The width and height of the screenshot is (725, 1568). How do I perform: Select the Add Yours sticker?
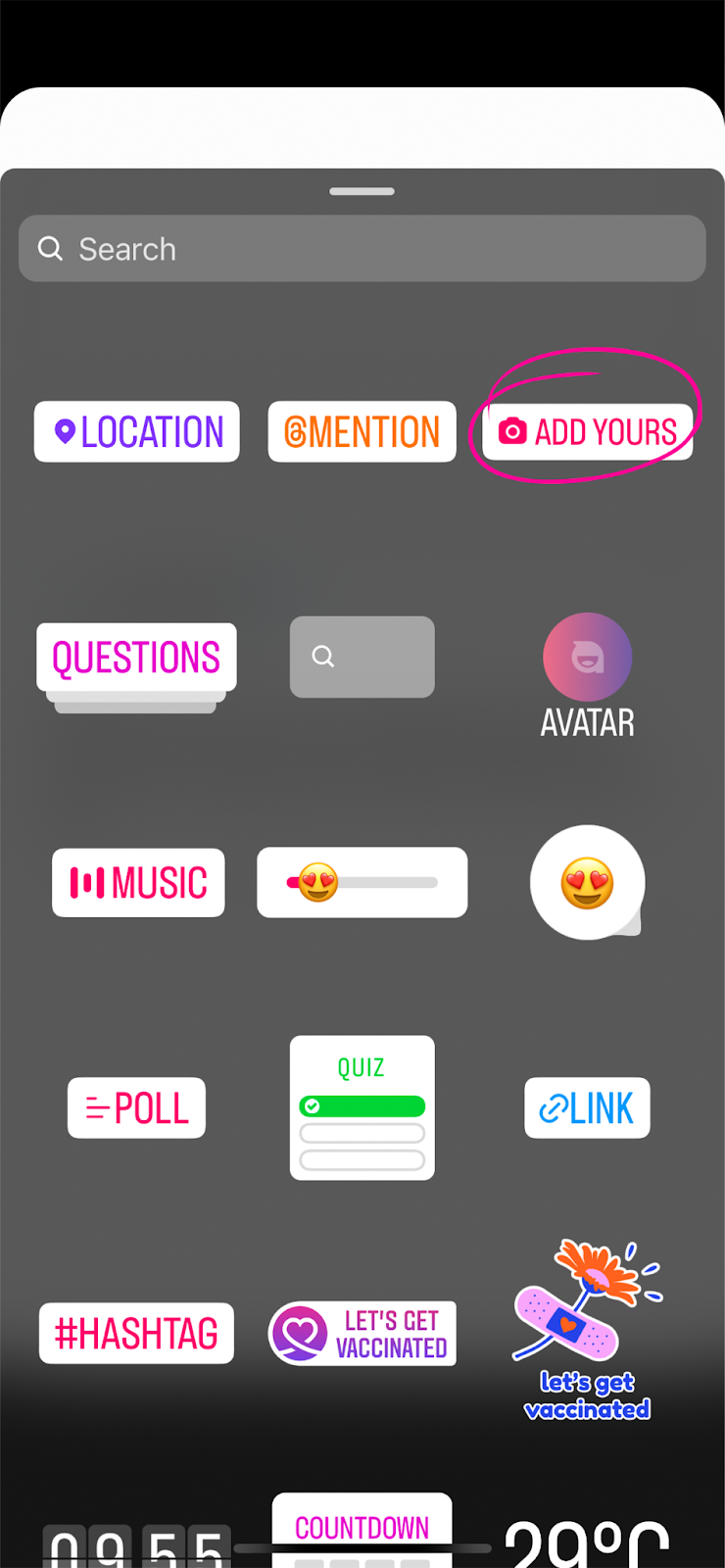(x=588, y=431)
